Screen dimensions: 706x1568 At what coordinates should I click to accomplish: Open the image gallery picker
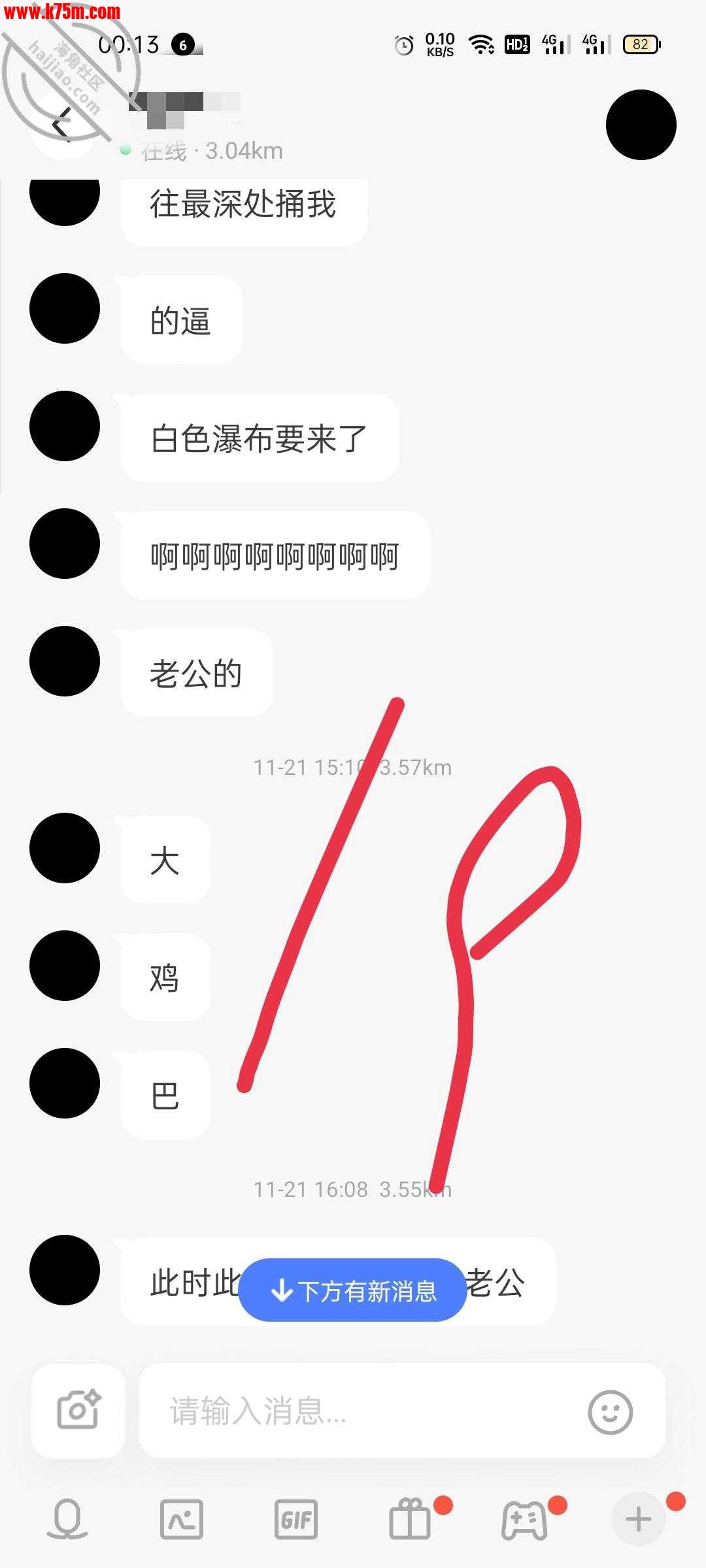click(x=182, y=1519)
